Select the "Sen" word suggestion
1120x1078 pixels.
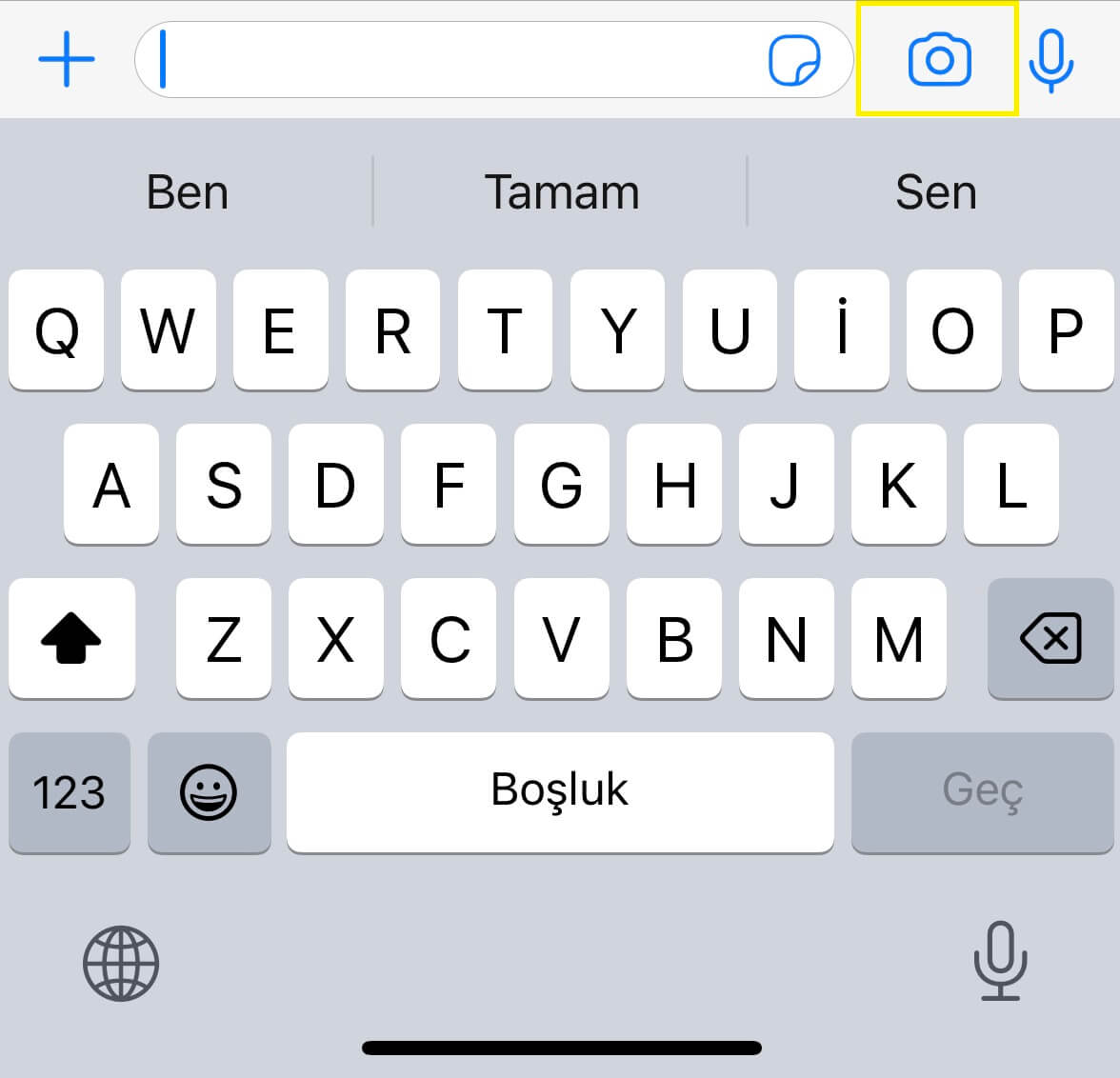(935, 192)
